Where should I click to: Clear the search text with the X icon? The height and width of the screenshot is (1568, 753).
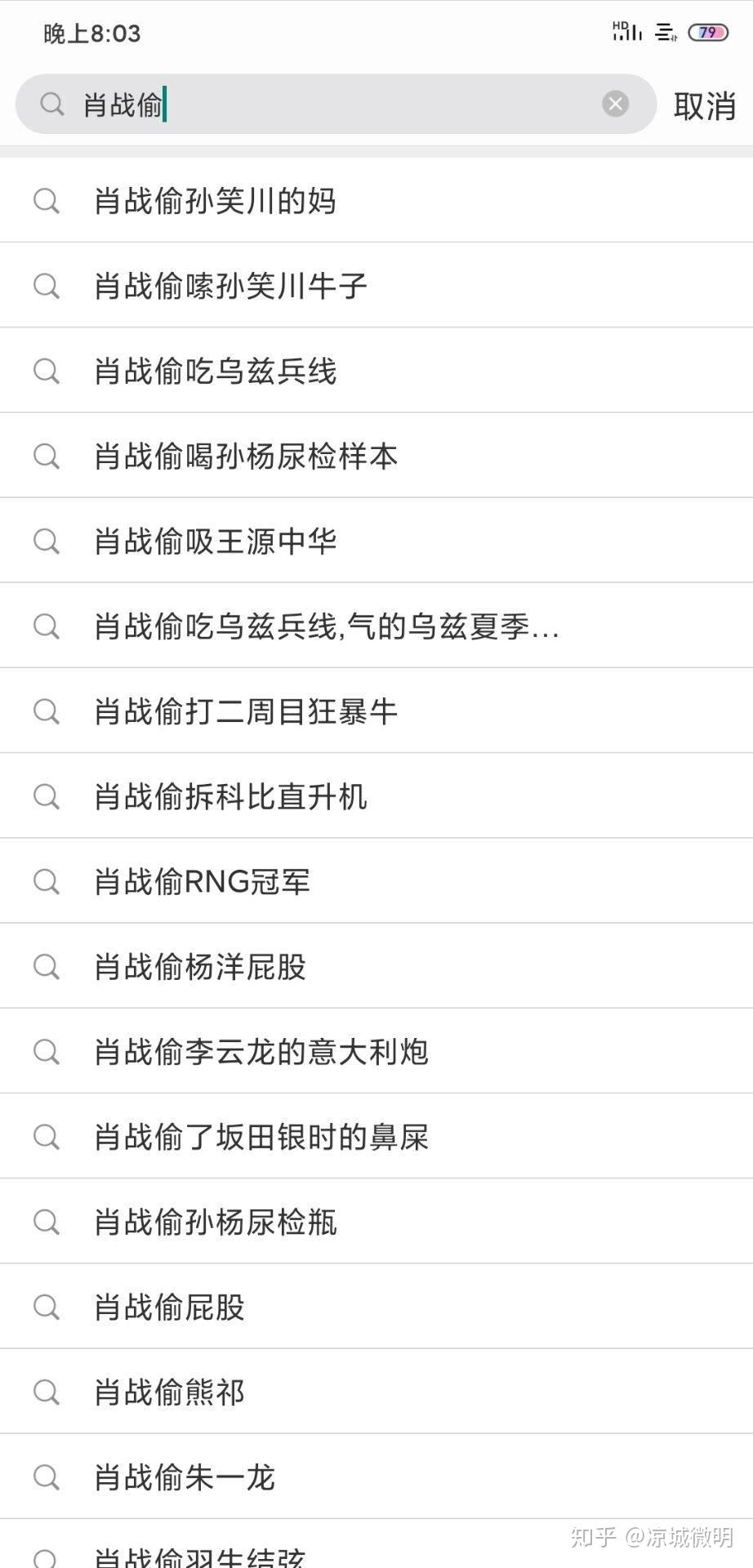[x=615, y=104]
